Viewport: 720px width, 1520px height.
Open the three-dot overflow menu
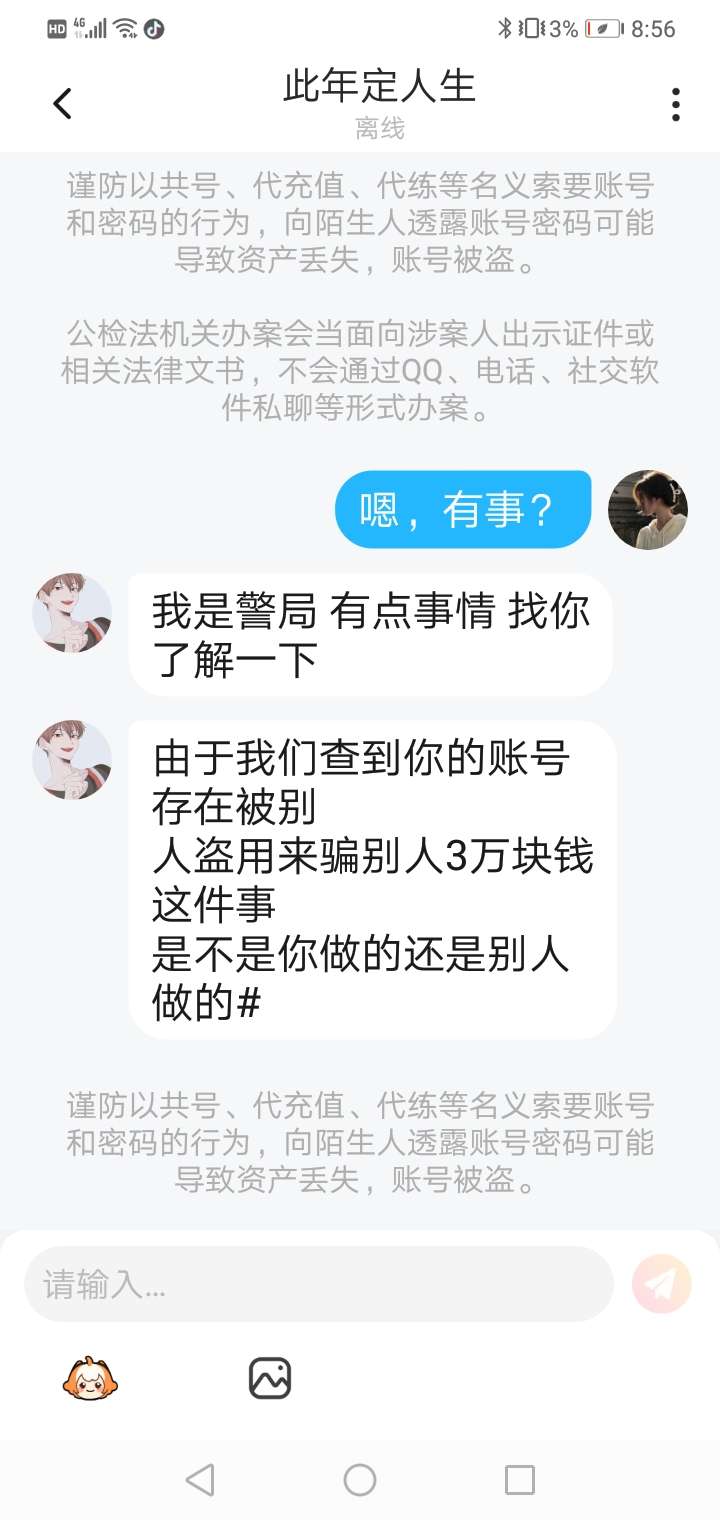676,104
